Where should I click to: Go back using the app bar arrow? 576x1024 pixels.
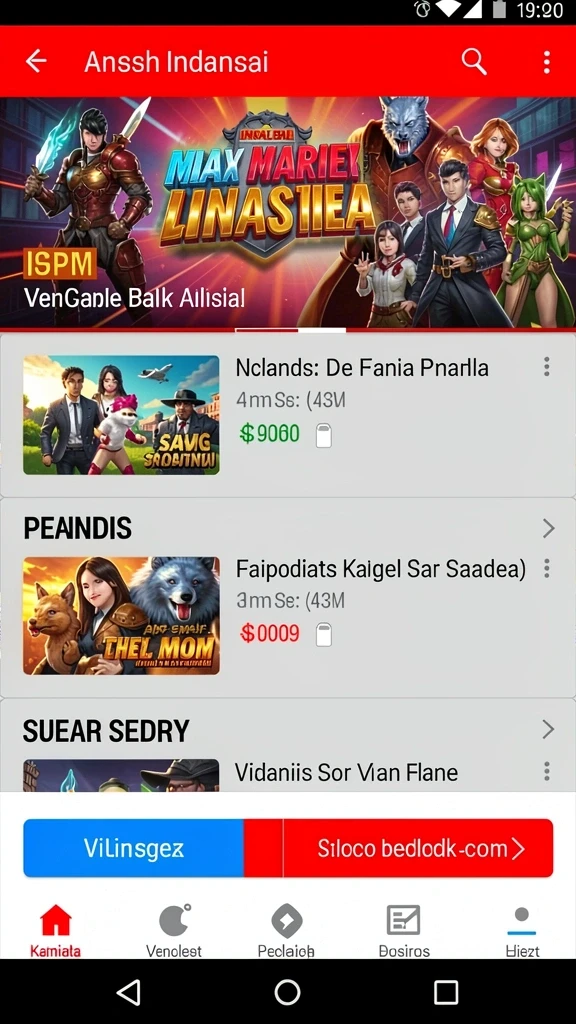(x=36, y=61)
